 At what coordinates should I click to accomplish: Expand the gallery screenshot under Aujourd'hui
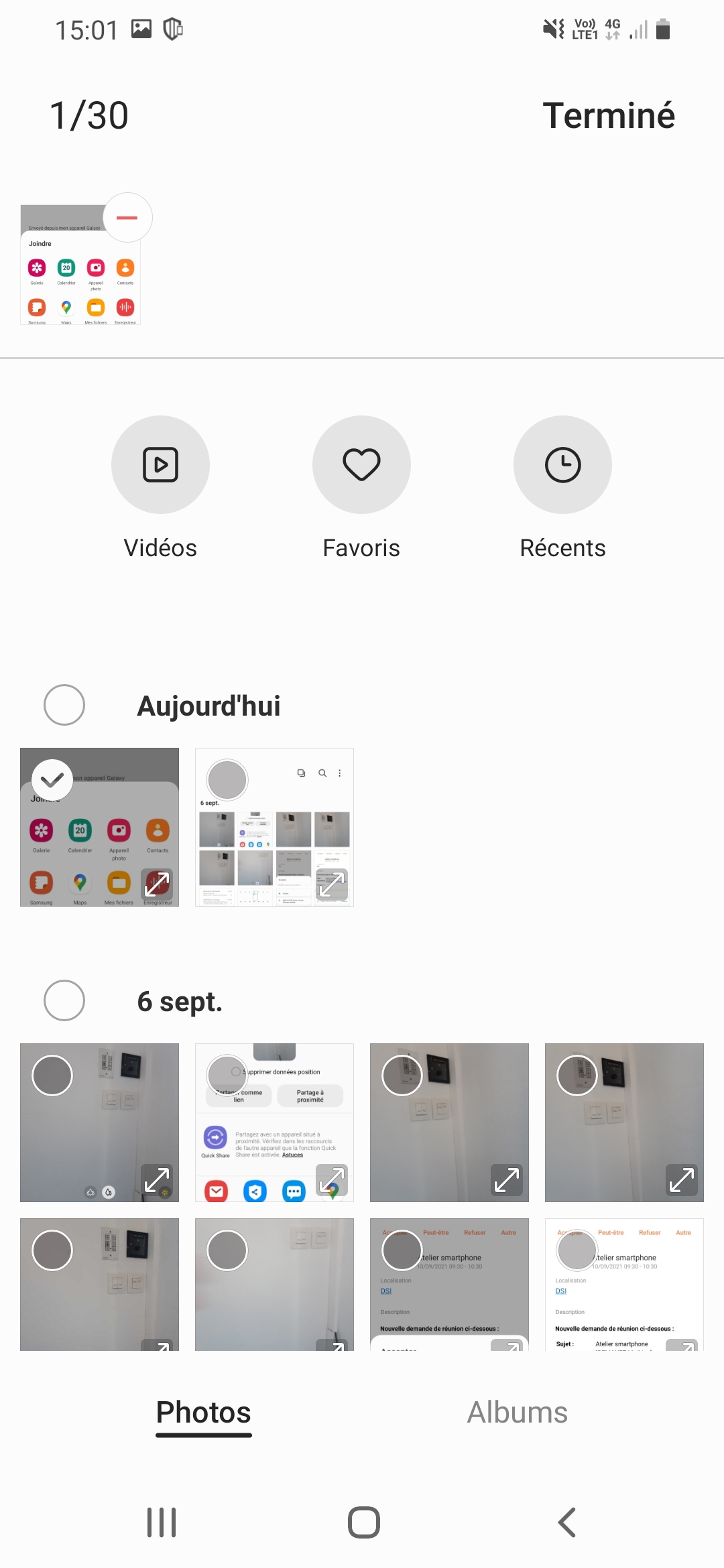point(332,885)
